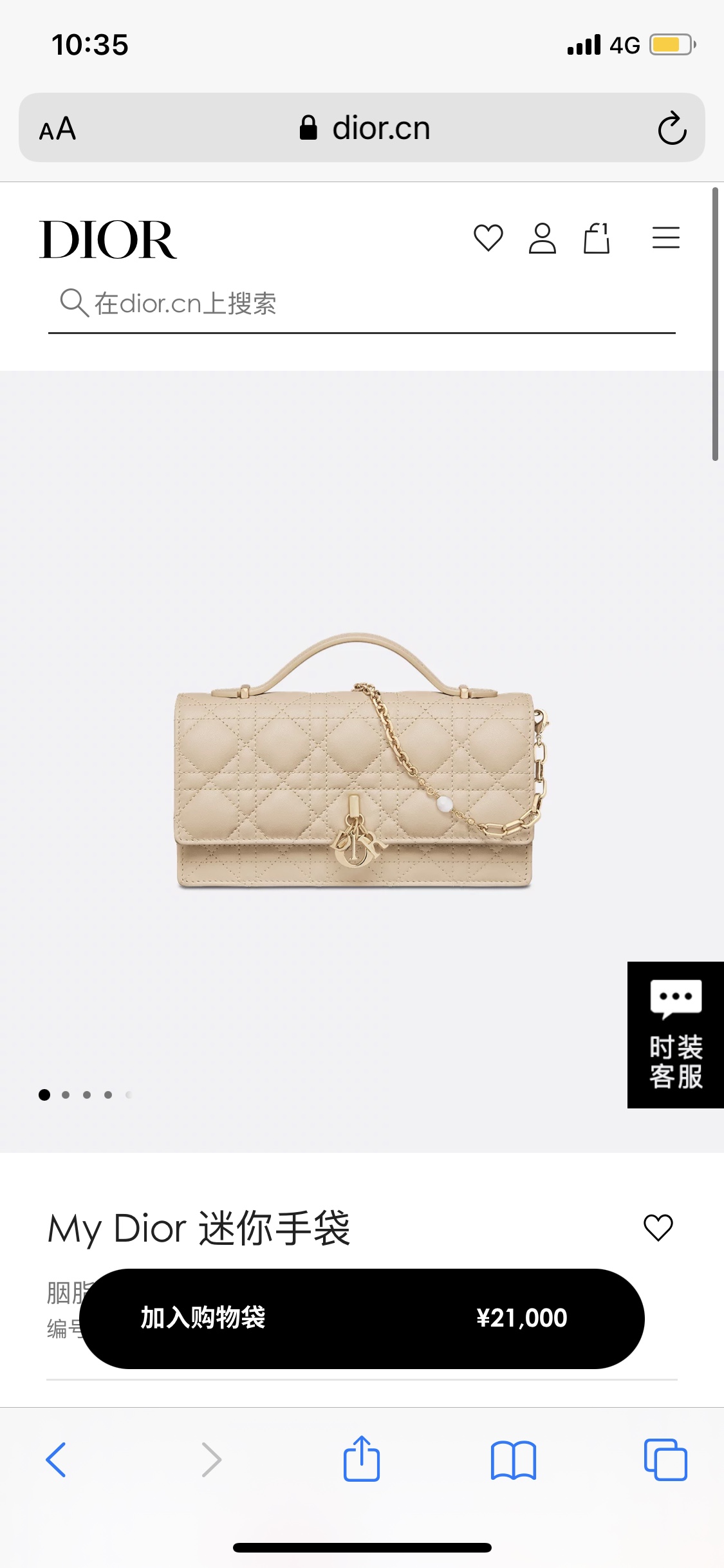Image resolution: width=724 pixels, height=1568 pixels.
Task: Go to the Dior logo homepage
Action: (x=108, y=239)
